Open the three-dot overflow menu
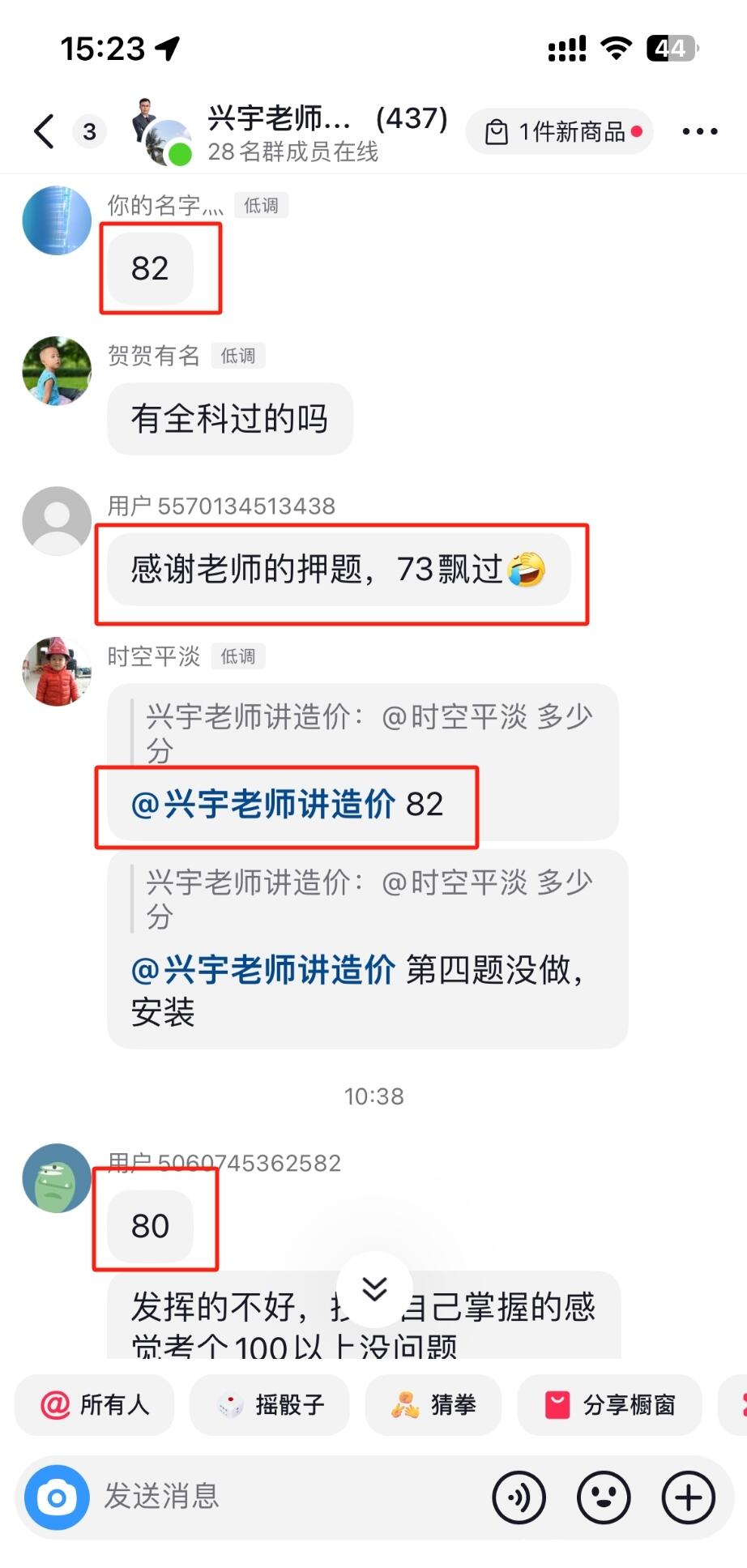The height and width of the screenshot is (1568, 747). click(700, 131)
